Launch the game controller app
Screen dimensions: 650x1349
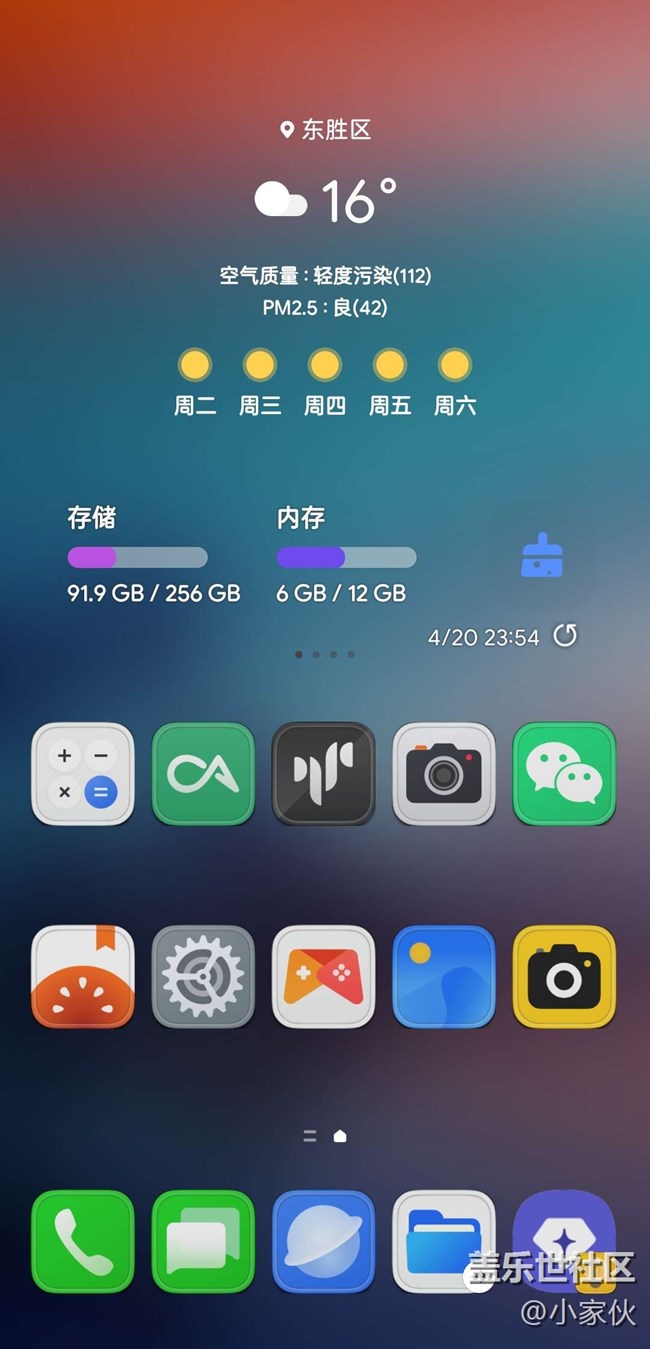point(324,977)
